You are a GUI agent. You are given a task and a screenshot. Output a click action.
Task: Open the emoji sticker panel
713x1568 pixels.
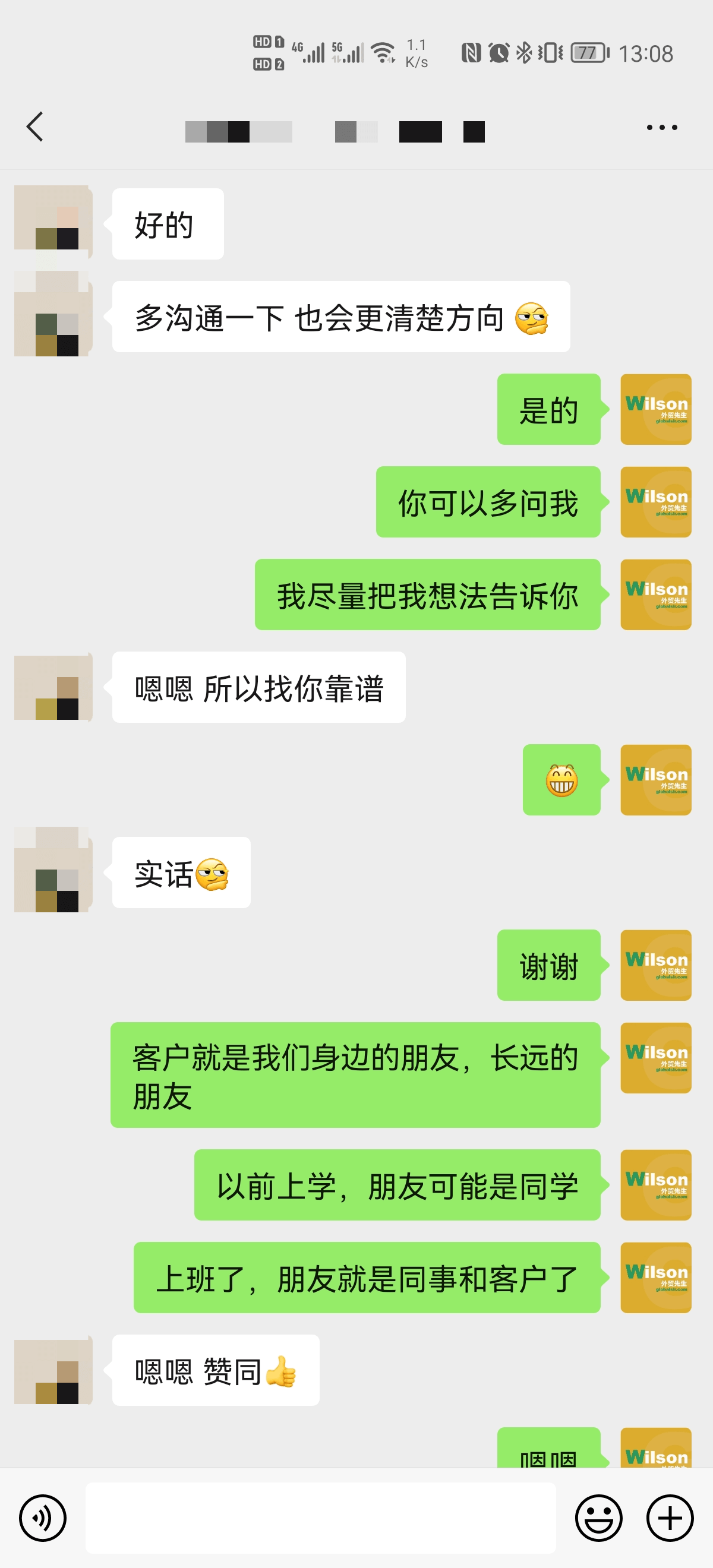598,1518
